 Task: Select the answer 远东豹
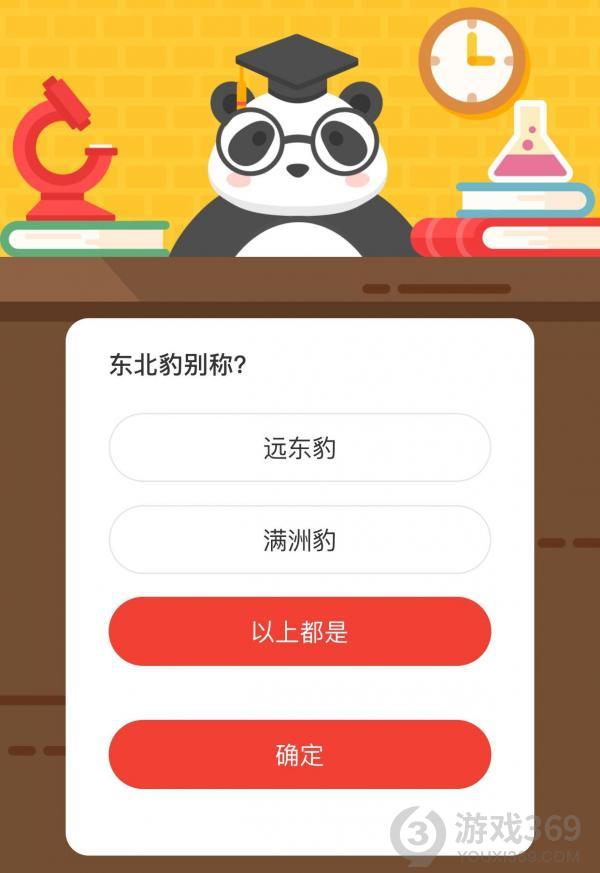299,448
